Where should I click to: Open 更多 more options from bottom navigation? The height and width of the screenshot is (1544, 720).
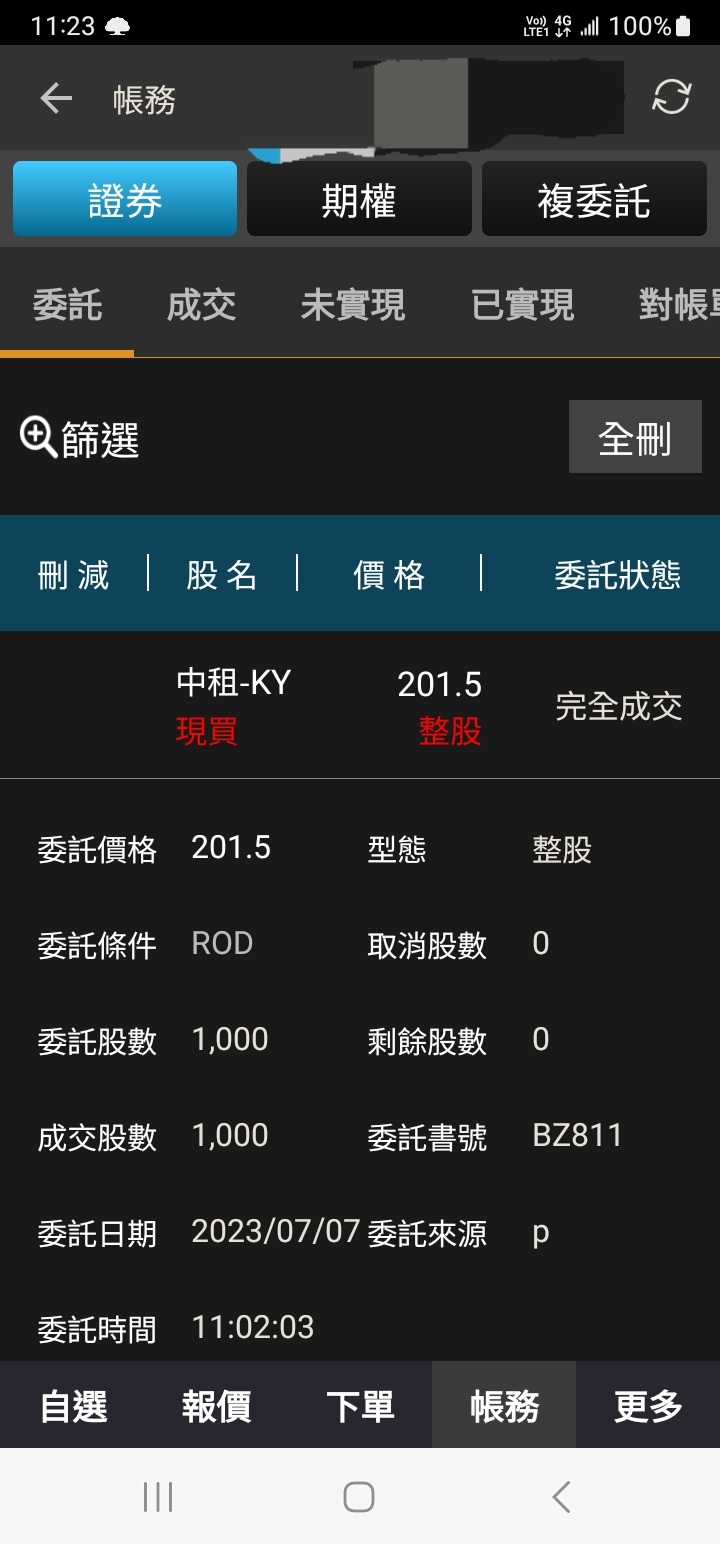647,1405
